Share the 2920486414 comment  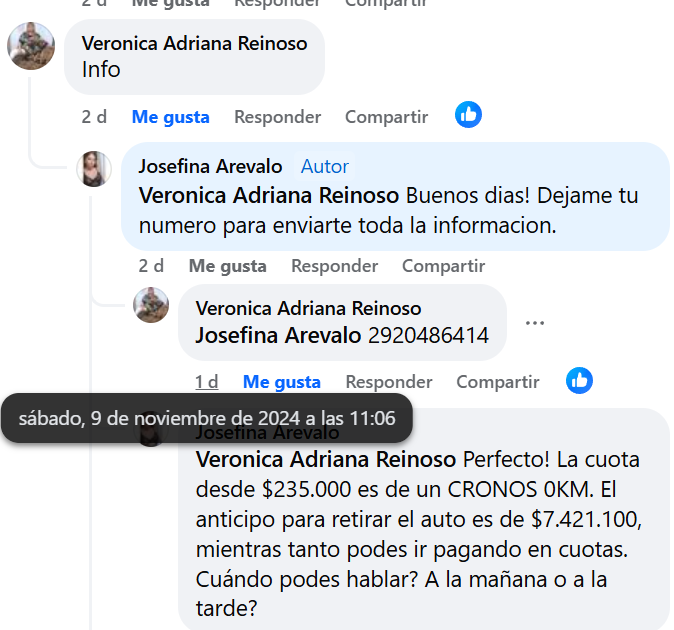pyautogui.click(x=497, y=382)
